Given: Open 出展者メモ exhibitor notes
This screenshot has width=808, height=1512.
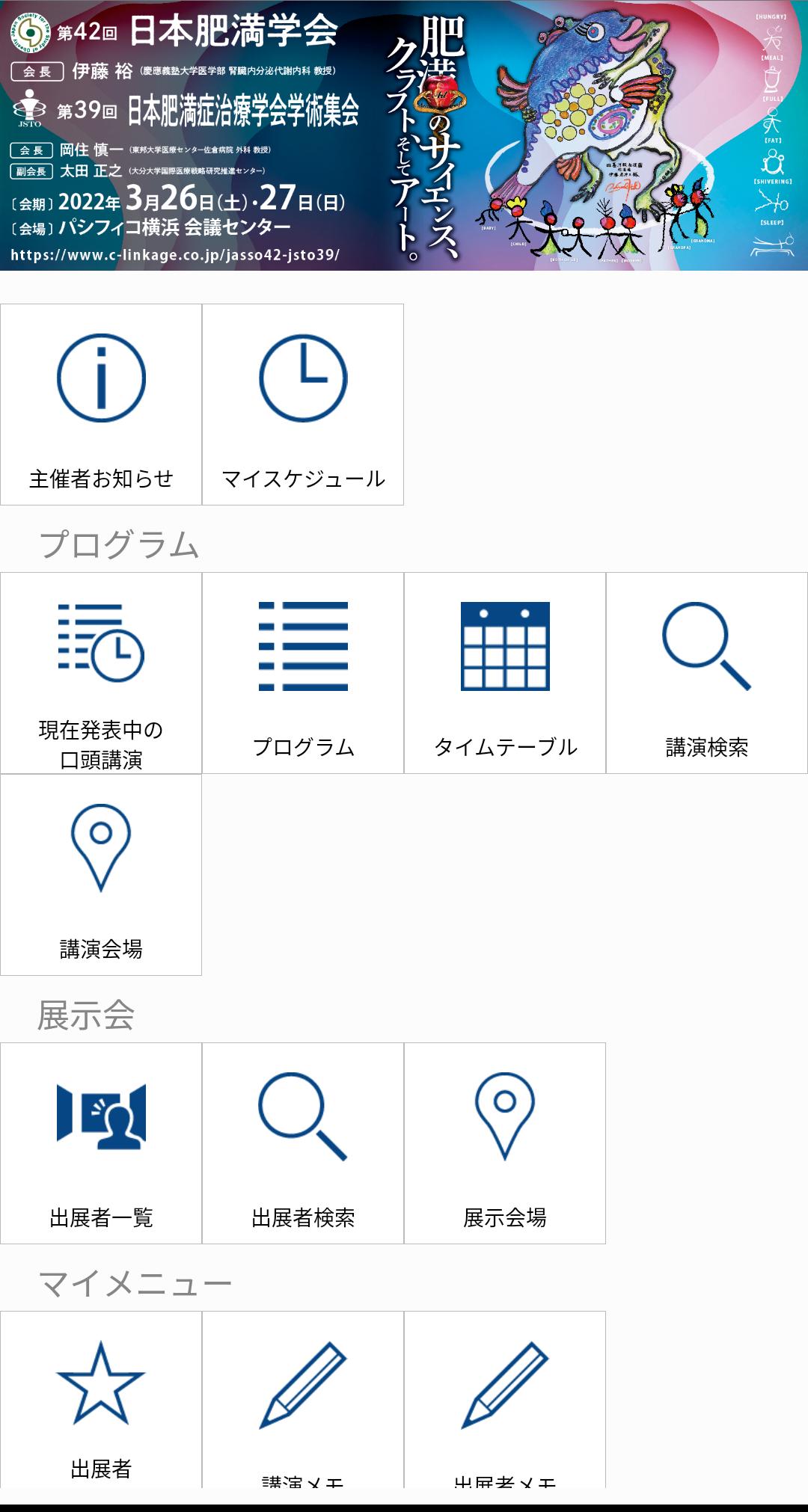Looking at the screenshot, I should [x=505, y=1398].
